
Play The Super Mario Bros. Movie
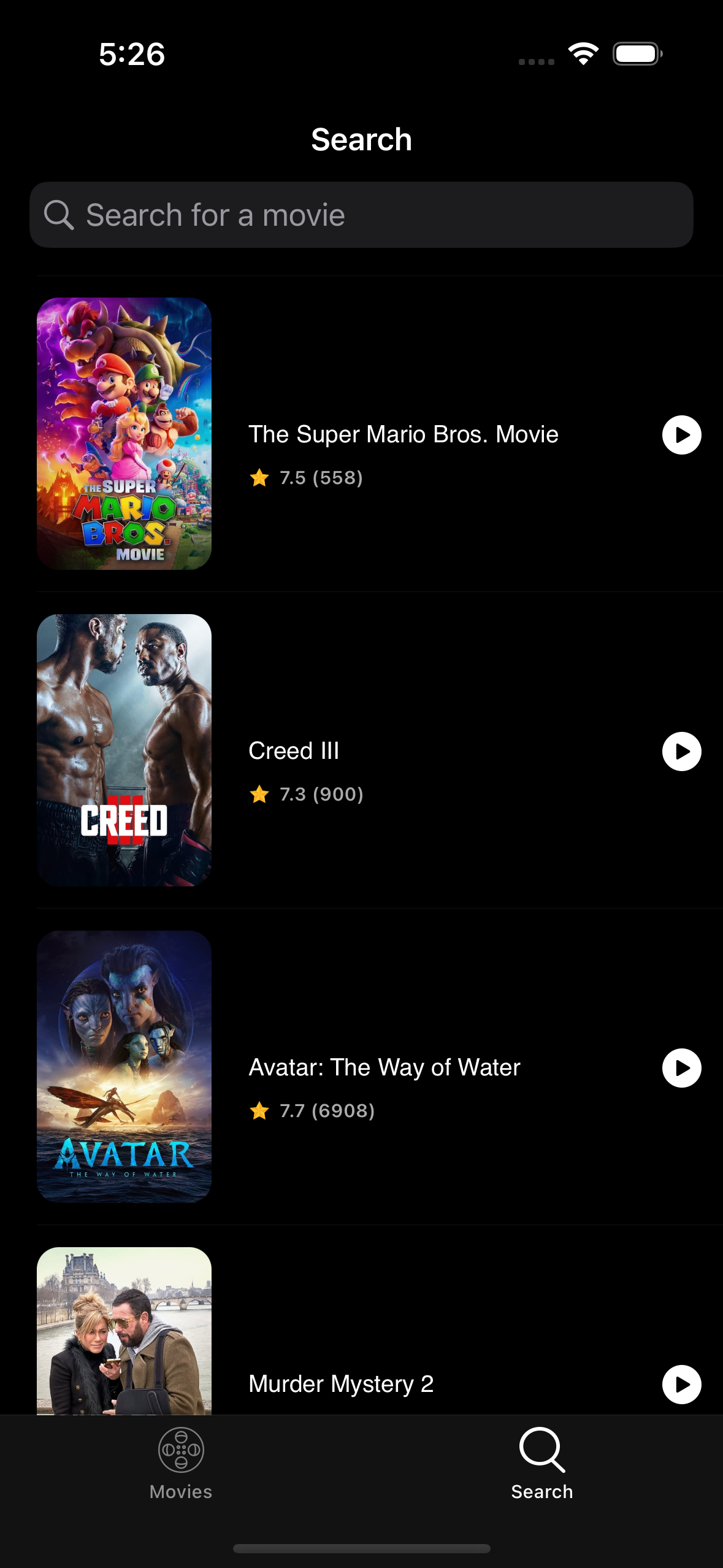click(x=681, y=434)
